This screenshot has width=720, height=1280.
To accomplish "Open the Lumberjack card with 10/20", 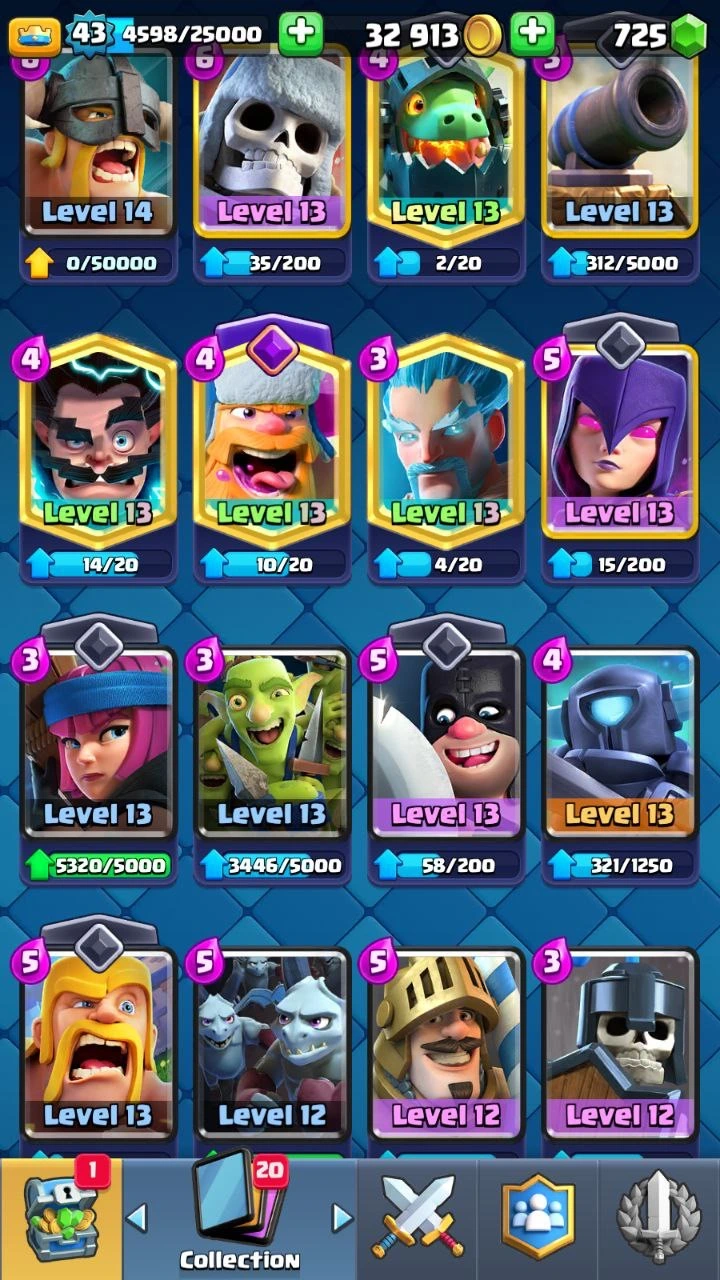I will (272, 440).
